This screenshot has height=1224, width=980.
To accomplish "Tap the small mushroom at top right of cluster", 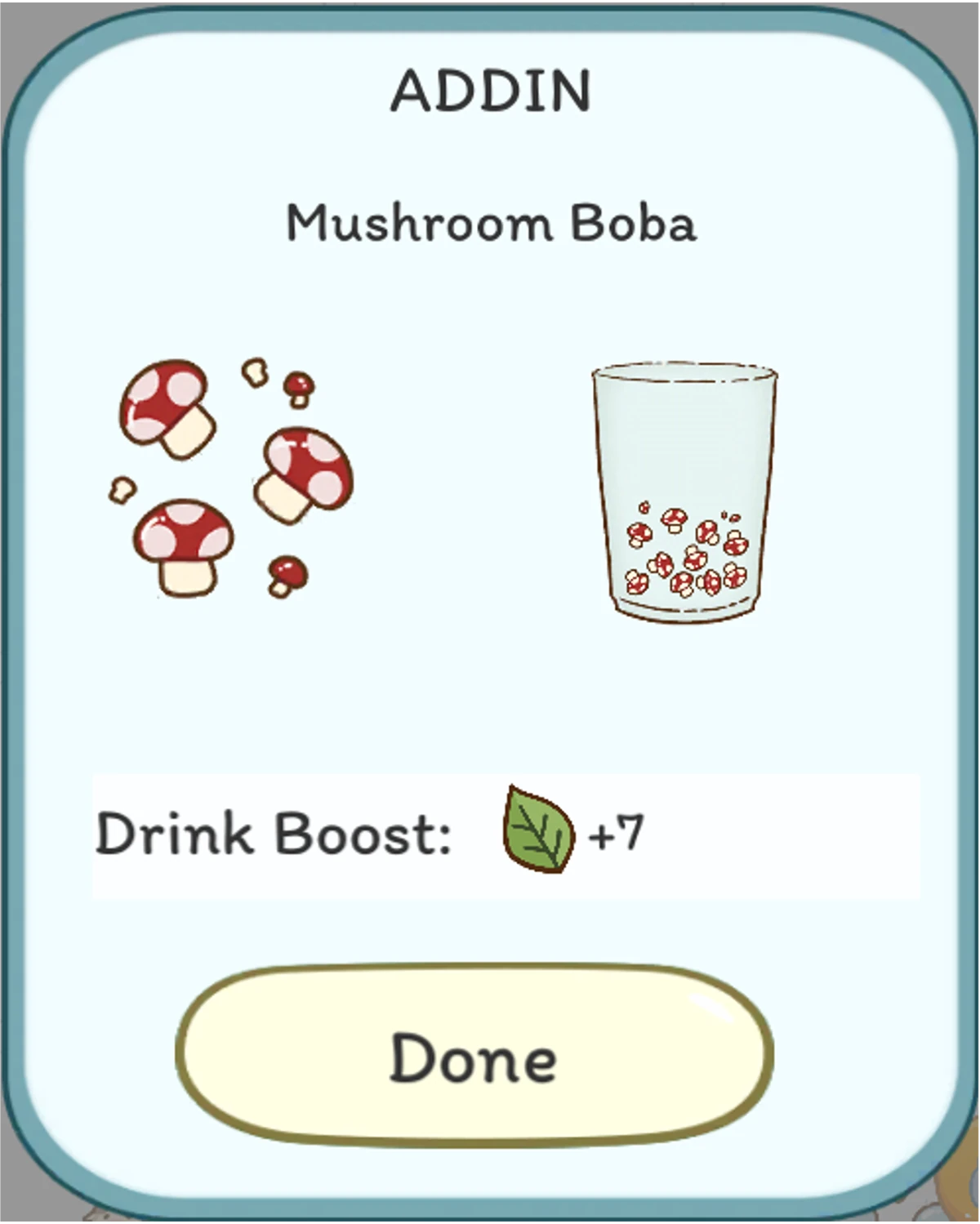I will [298, 390].
